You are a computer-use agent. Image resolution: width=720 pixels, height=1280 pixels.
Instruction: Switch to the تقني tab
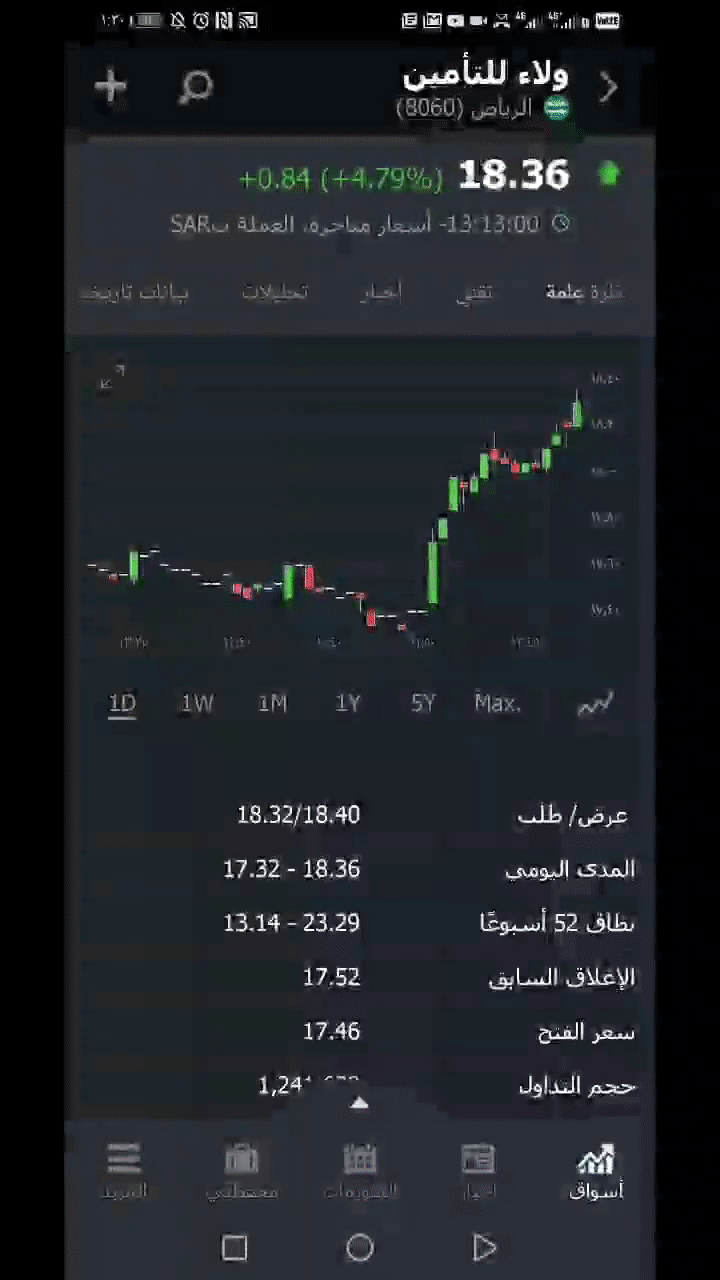(x=475, y=292)
